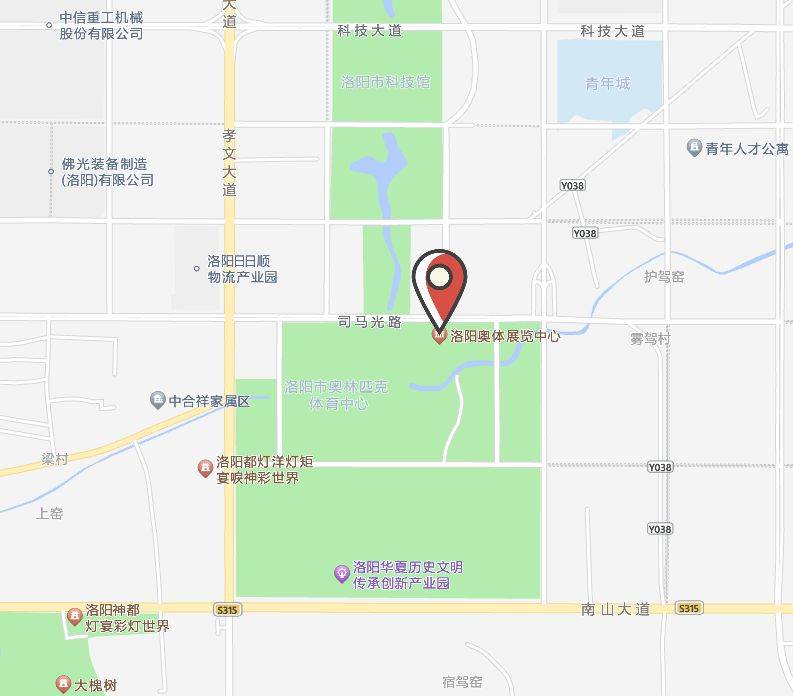Open 洛阳华夏历史文明传承创新产业园 map marker
The height and width of the screenshot is (696, 793).
(342, 574)
